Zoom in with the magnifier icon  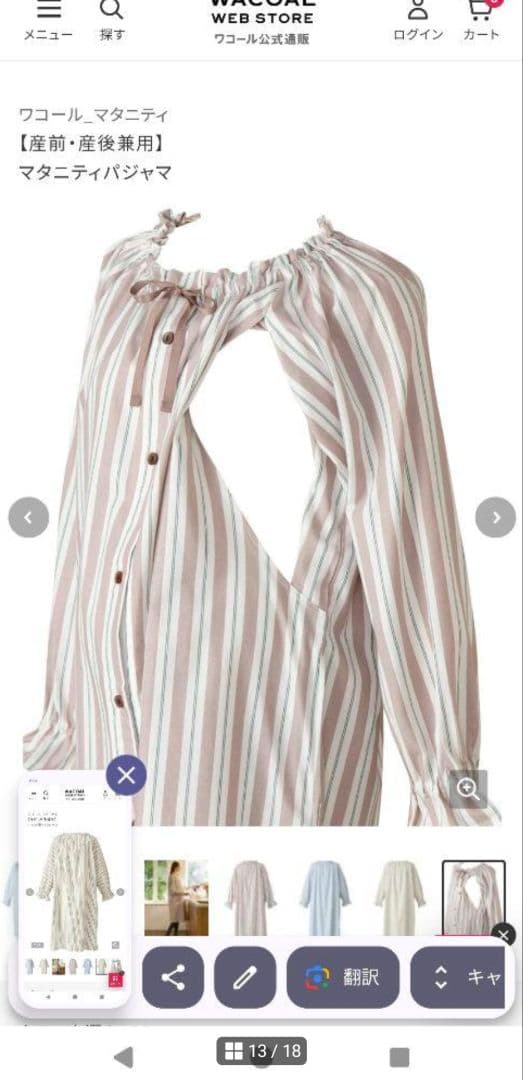[x=468, y=789]
